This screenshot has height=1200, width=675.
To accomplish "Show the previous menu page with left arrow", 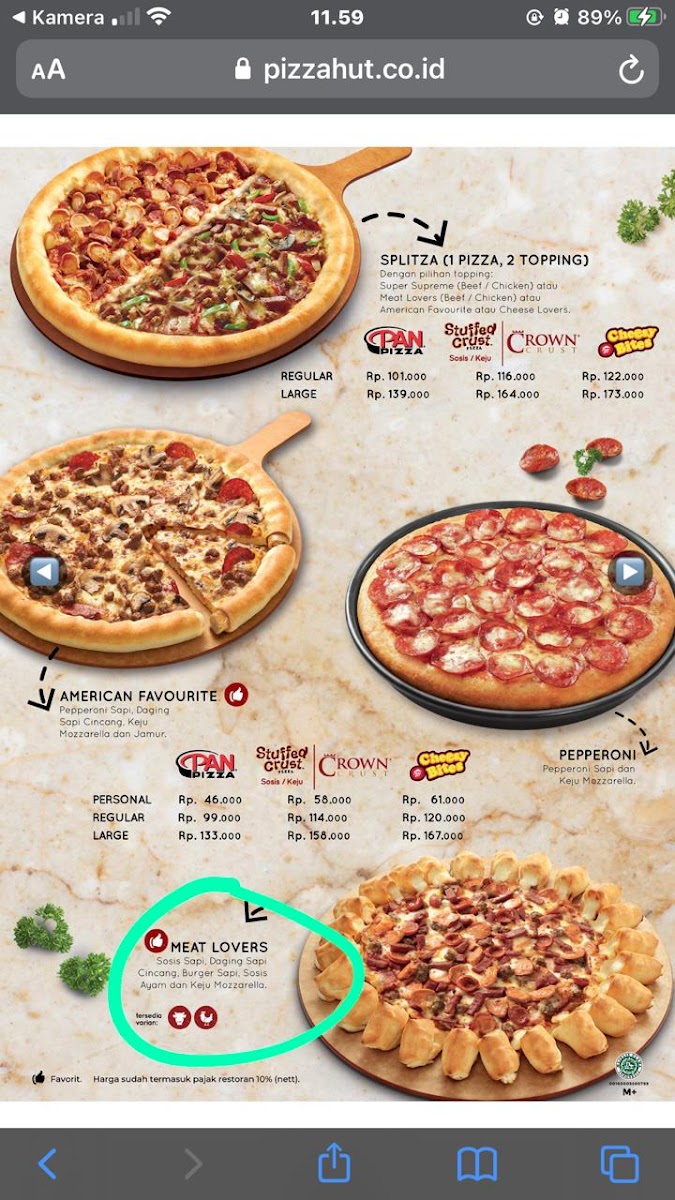I will click(44, 572).
